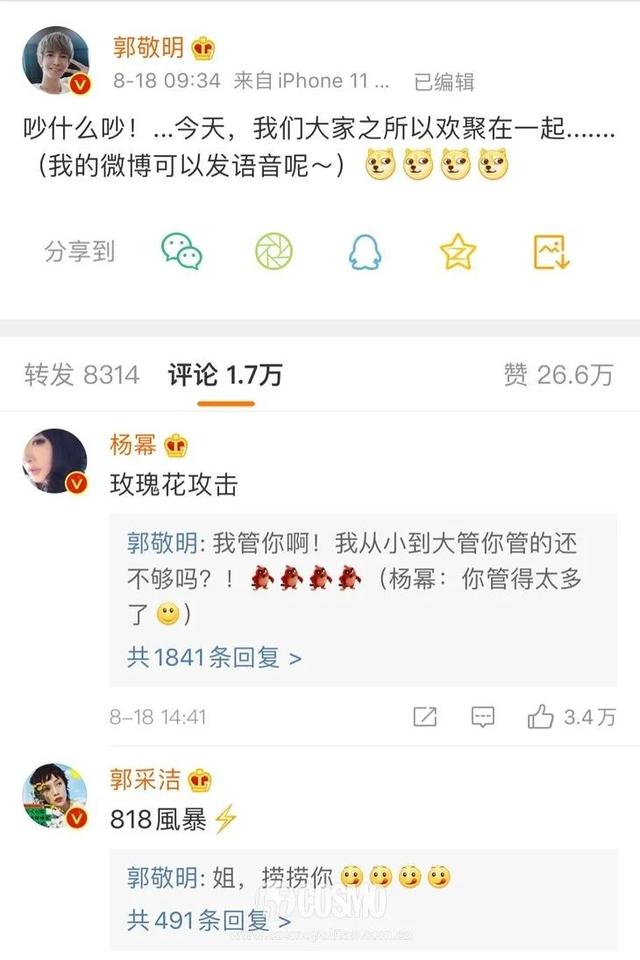The height and width of the screenshot is (960, 640).
Task: Share post to Qzone star icon
Action: tap(457, 251)
